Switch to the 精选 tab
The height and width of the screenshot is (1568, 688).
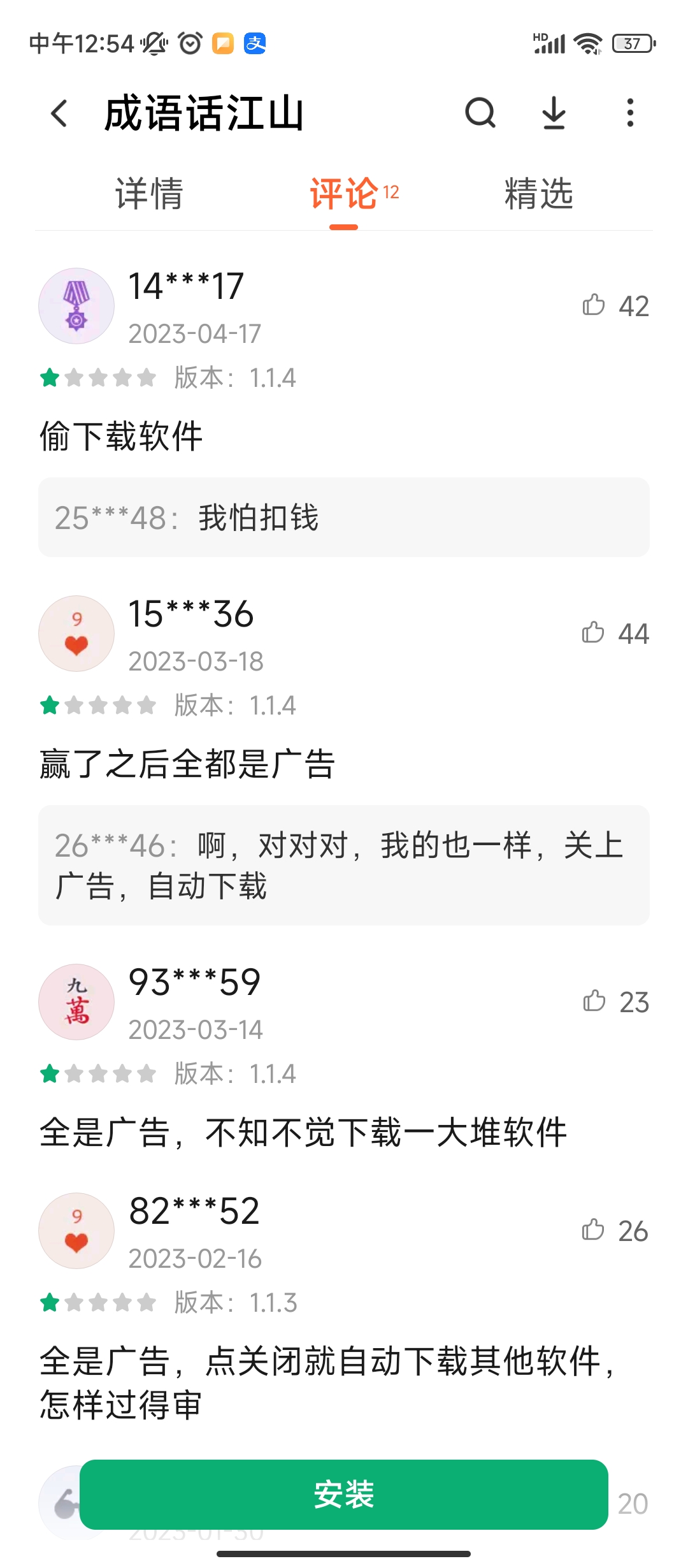[x=538, y=194]
